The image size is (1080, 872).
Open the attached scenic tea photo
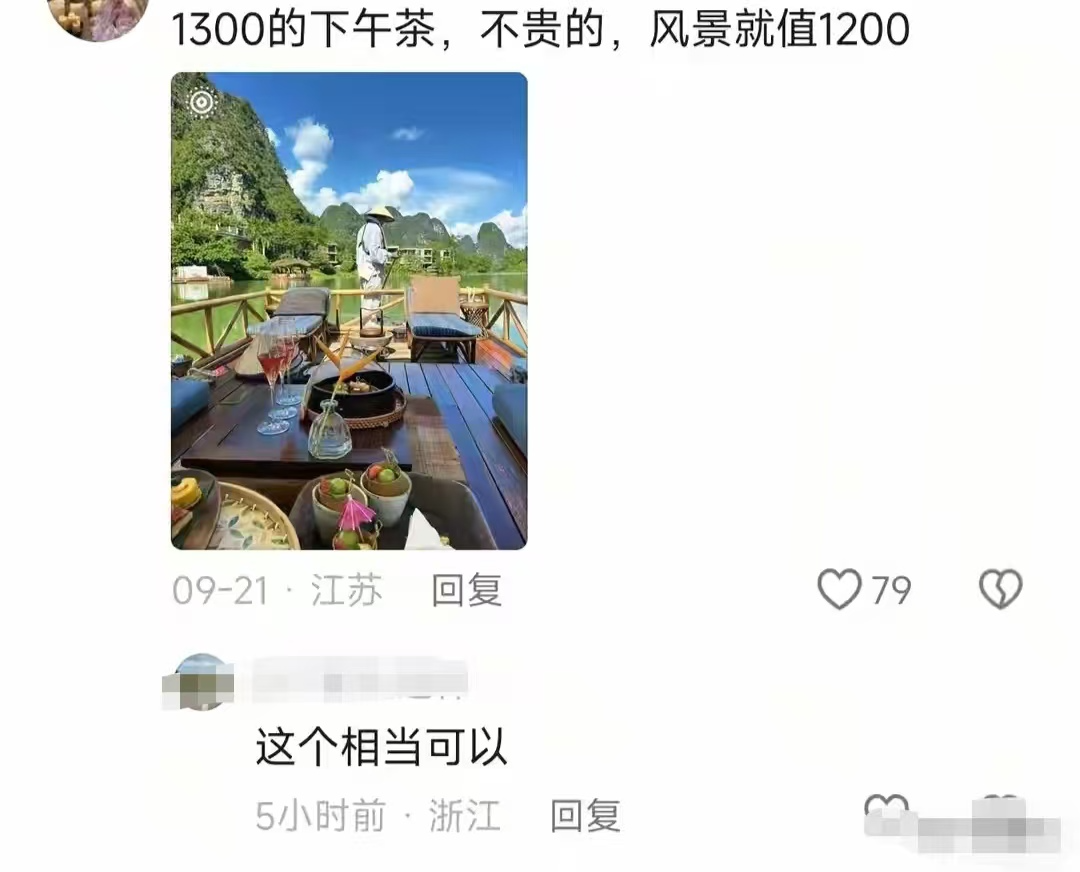pos(349,311)
